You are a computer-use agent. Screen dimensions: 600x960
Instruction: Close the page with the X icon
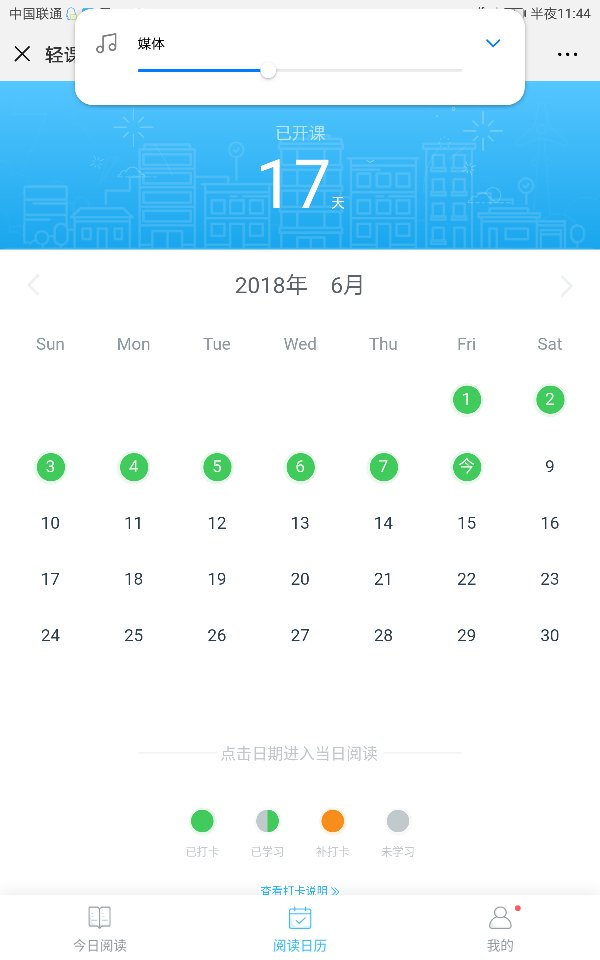pos(22,54)
